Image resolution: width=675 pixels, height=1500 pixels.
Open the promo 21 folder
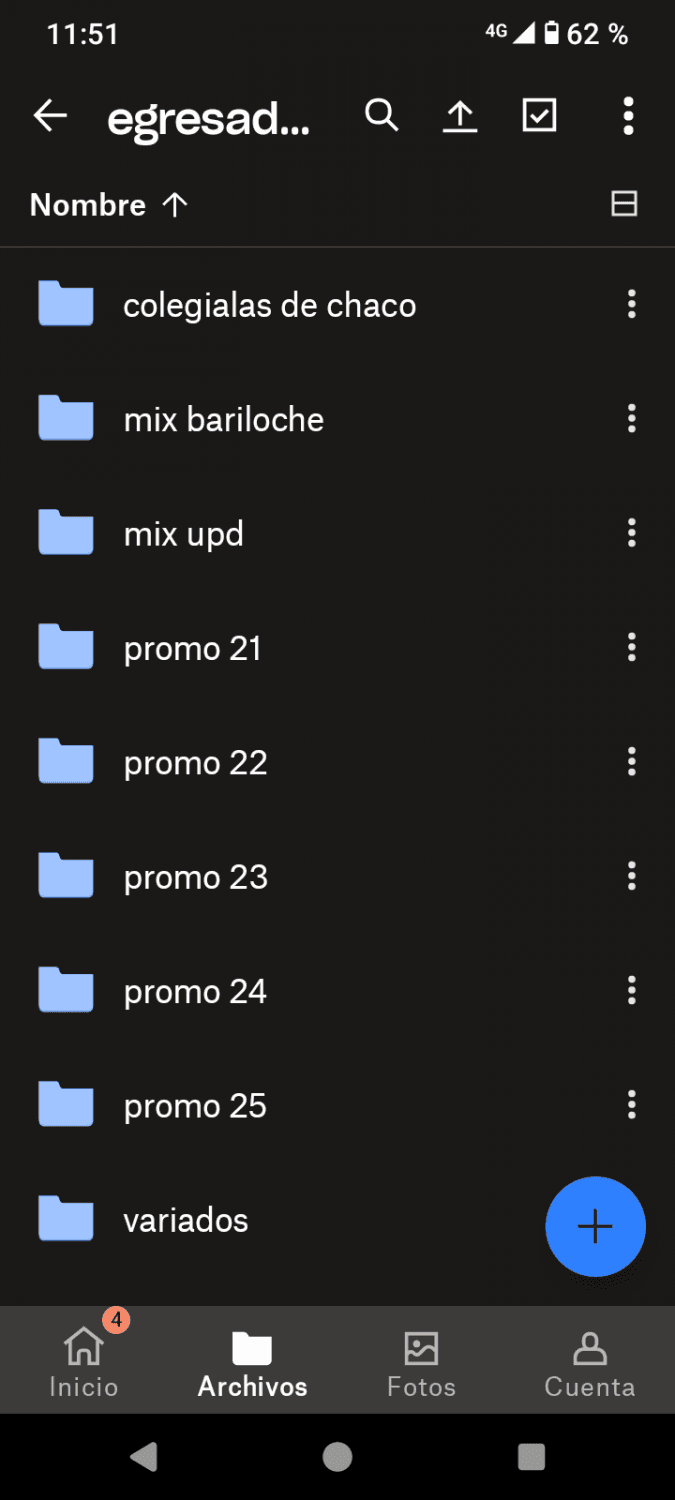(192, 649)
